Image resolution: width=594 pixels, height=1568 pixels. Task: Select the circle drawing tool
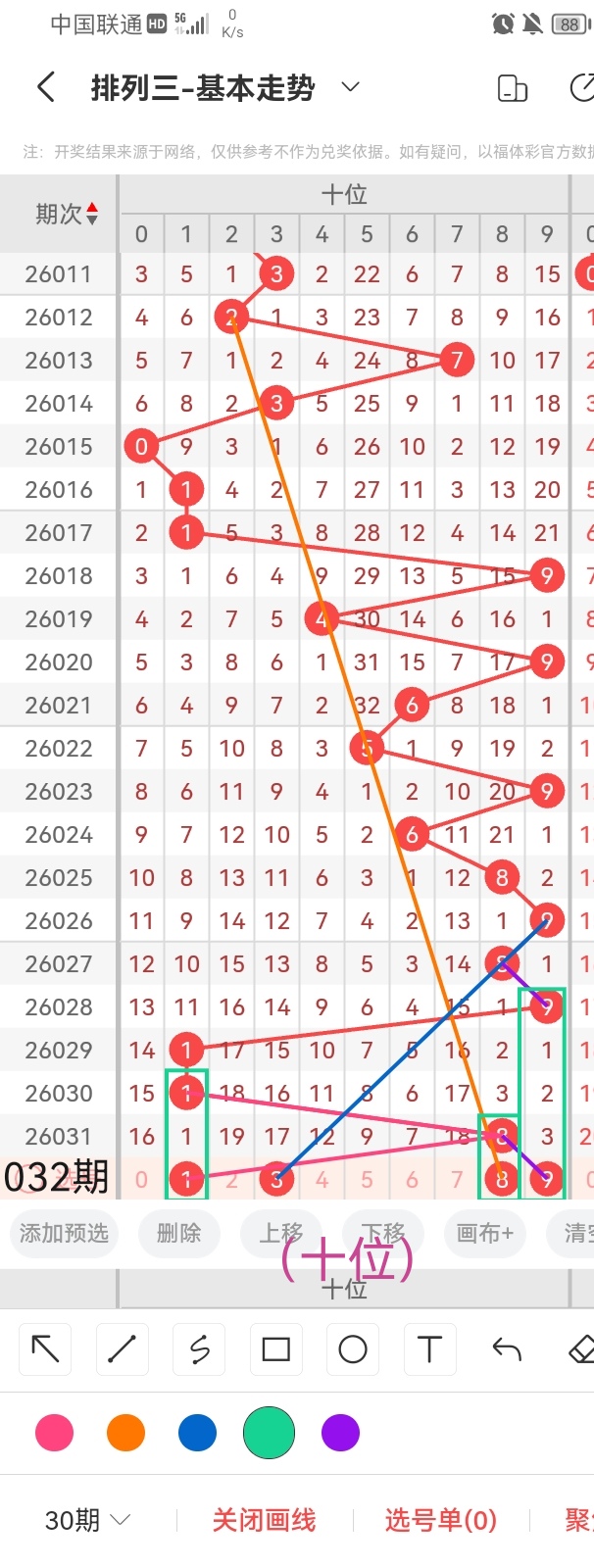click(353, 1349)
